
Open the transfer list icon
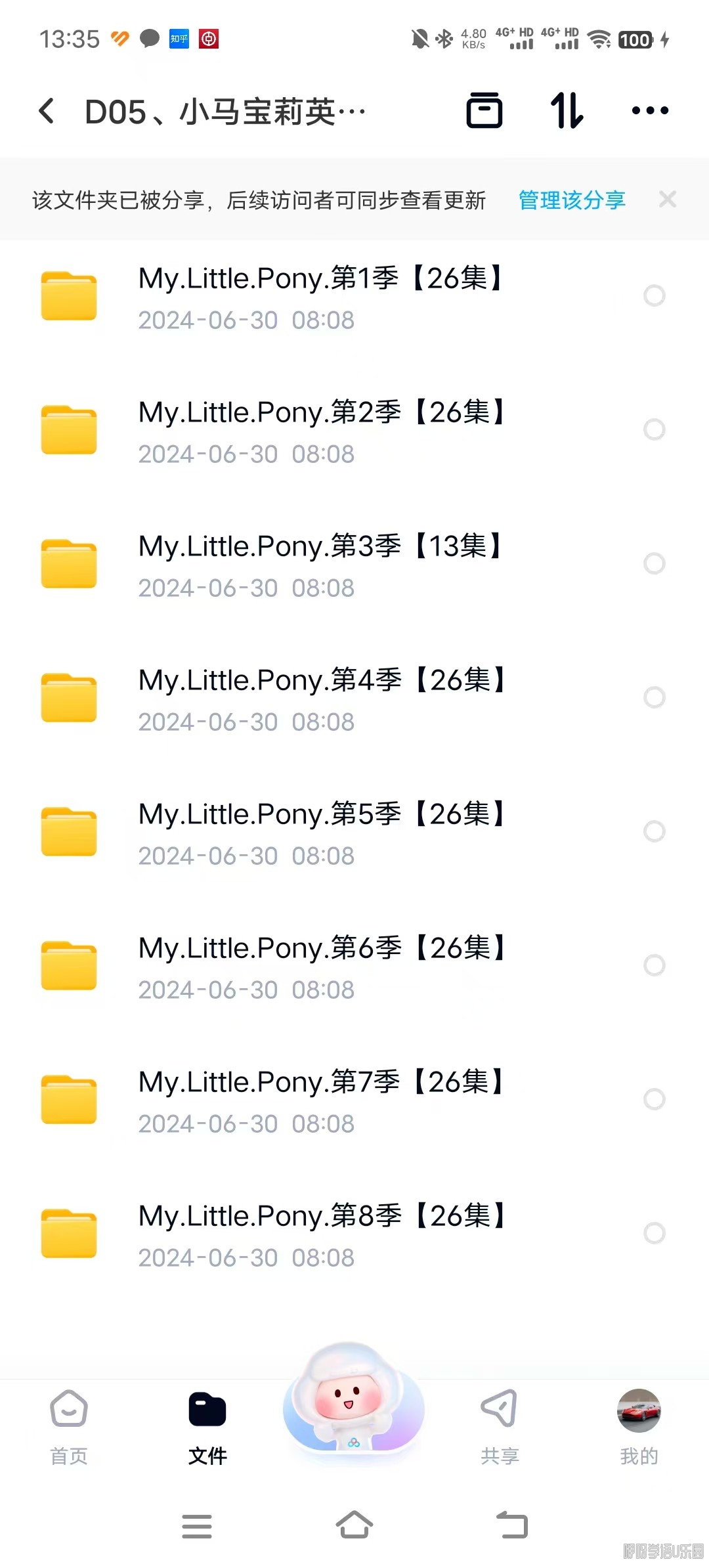484,110
